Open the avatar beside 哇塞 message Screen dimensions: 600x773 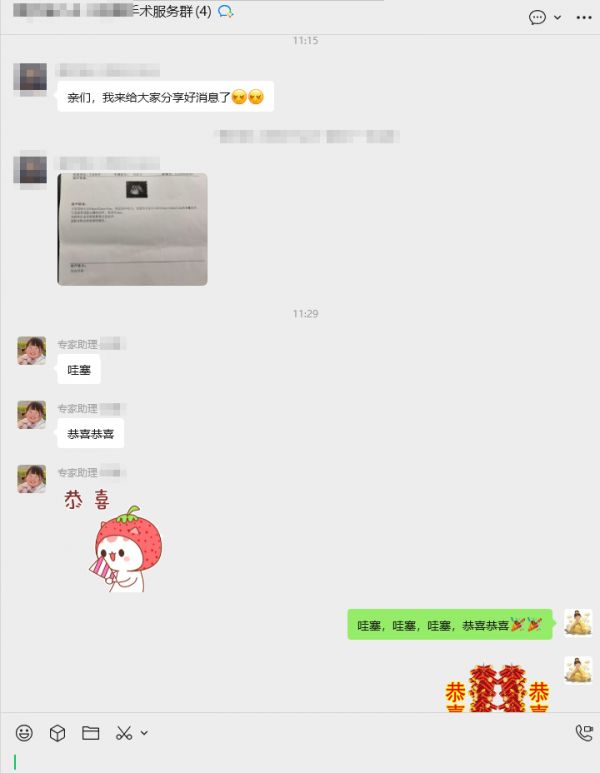point(32,351)
